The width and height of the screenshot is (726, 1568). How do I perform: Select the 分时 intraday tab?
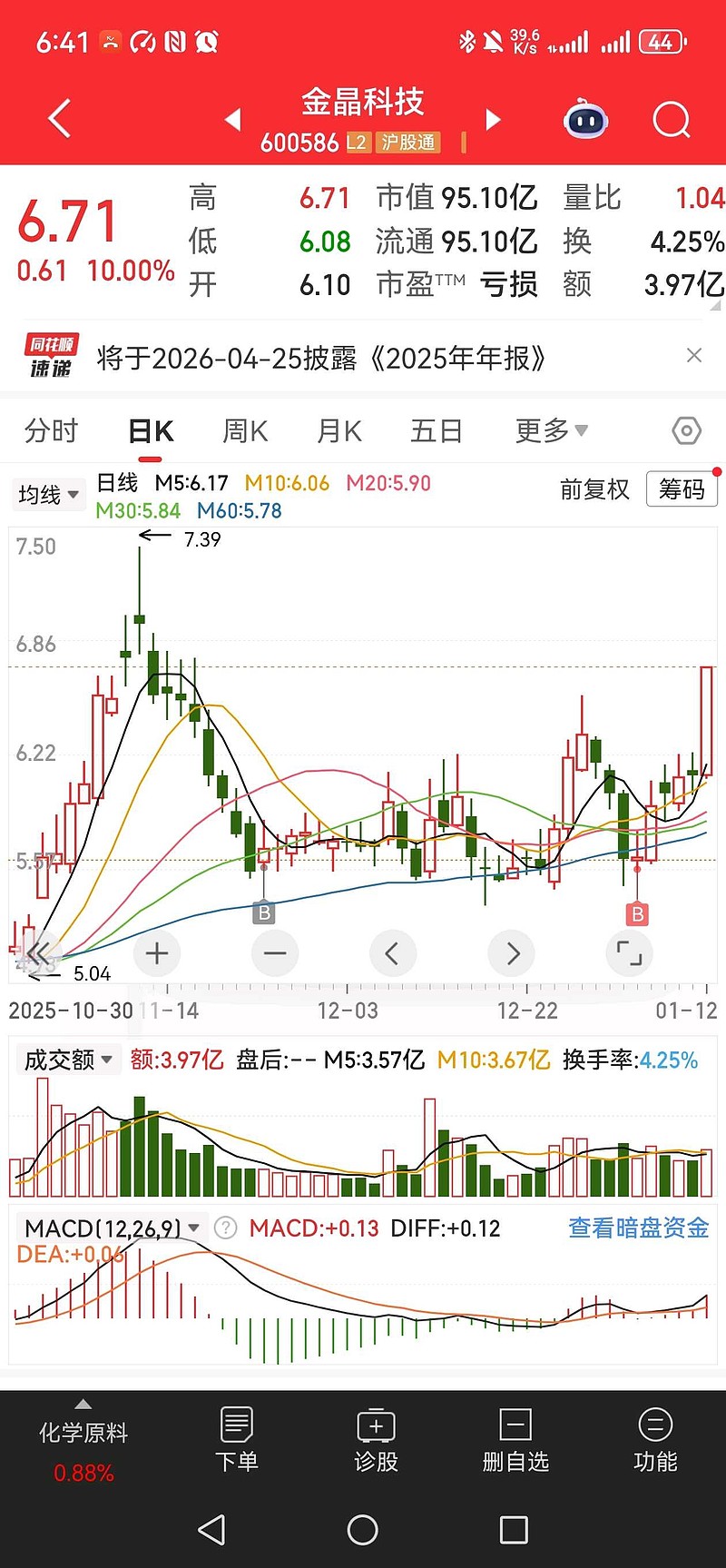coord(52,430)
